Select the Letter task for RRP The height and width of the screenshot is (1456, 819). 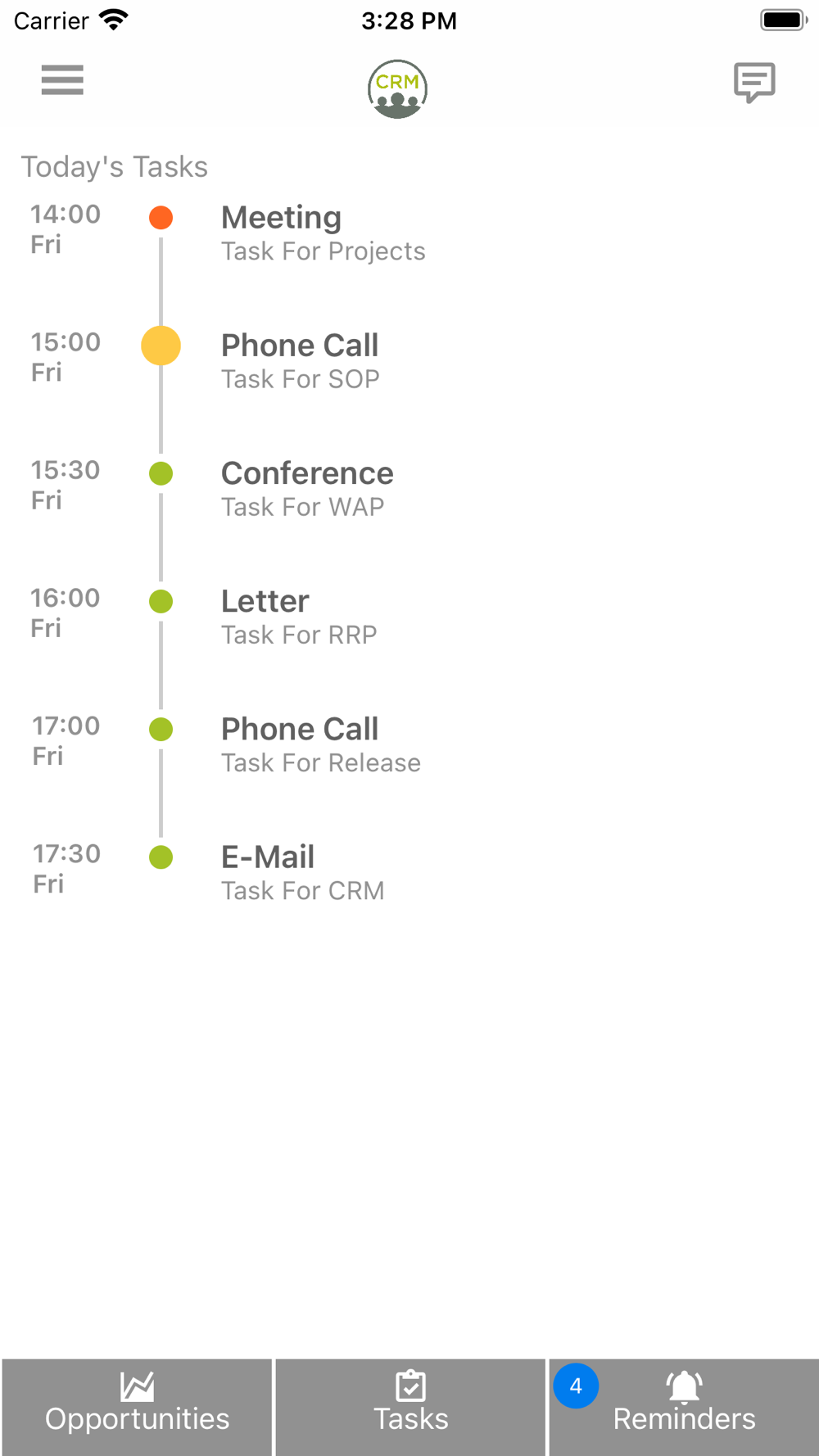point(409,617)
